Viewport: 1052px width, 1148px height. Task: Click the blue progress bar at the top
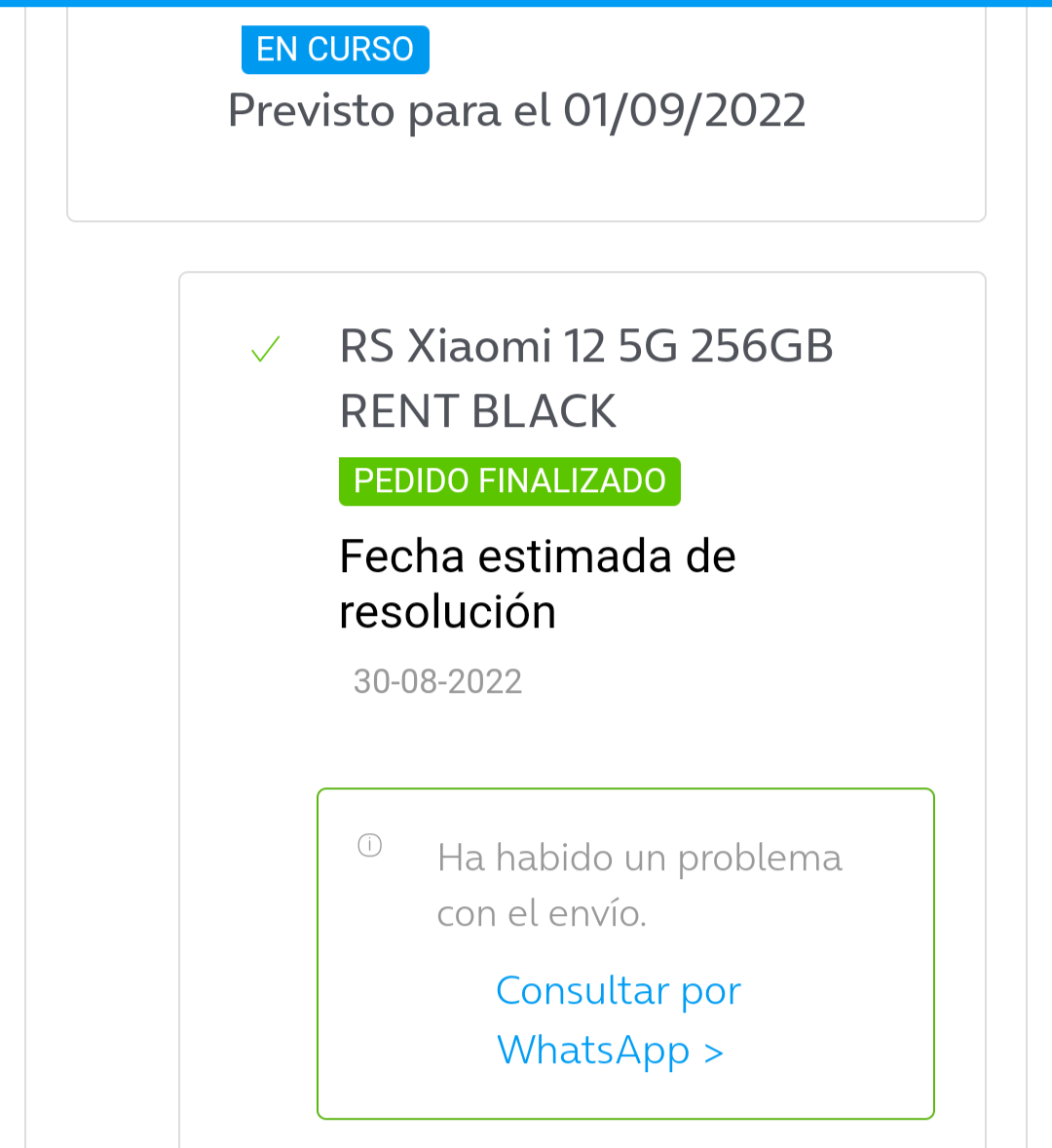click(x=526, y=4)
